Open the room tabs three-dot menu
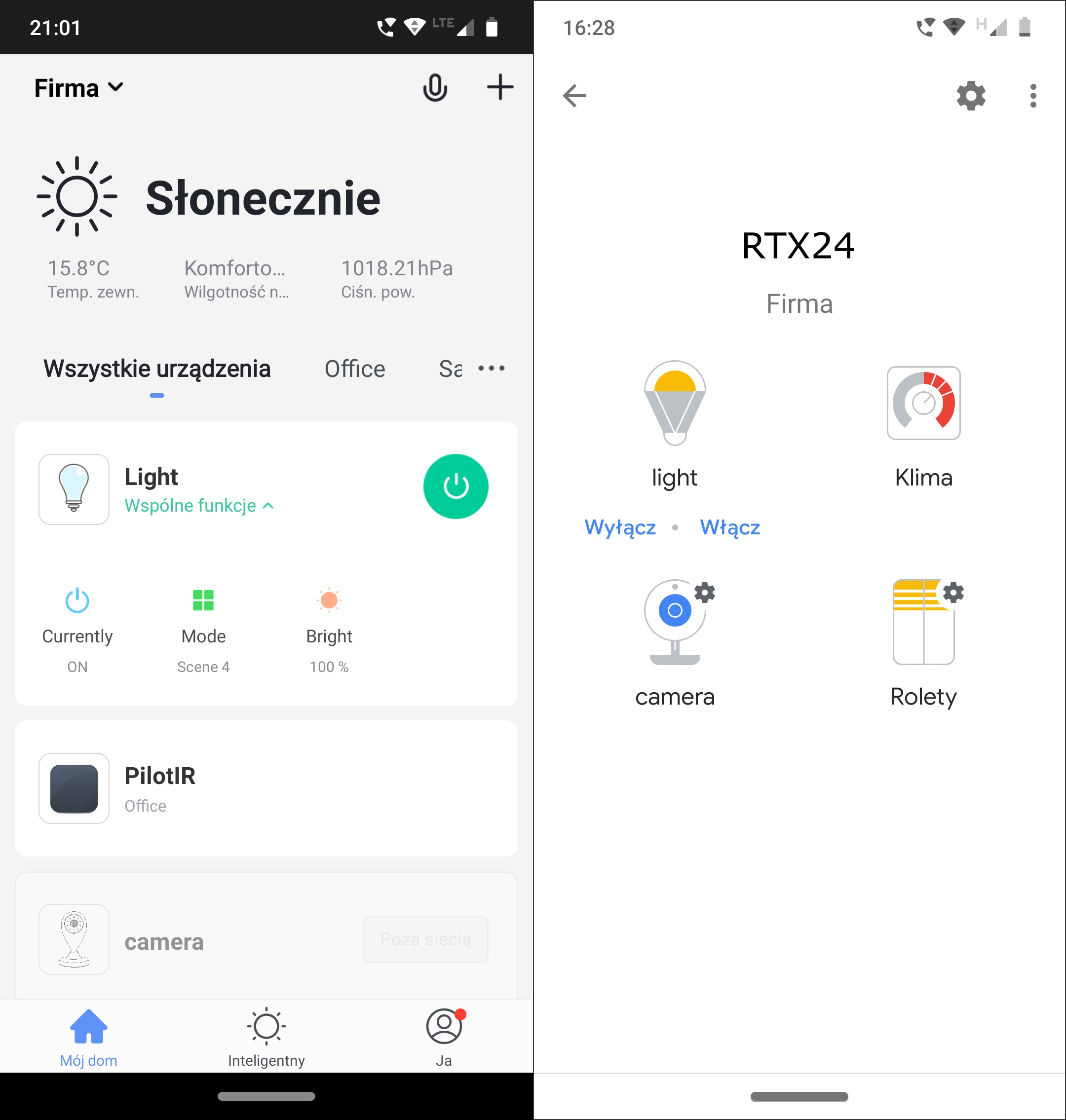This screenshot has height=1120, width=1066. point(492,368)
